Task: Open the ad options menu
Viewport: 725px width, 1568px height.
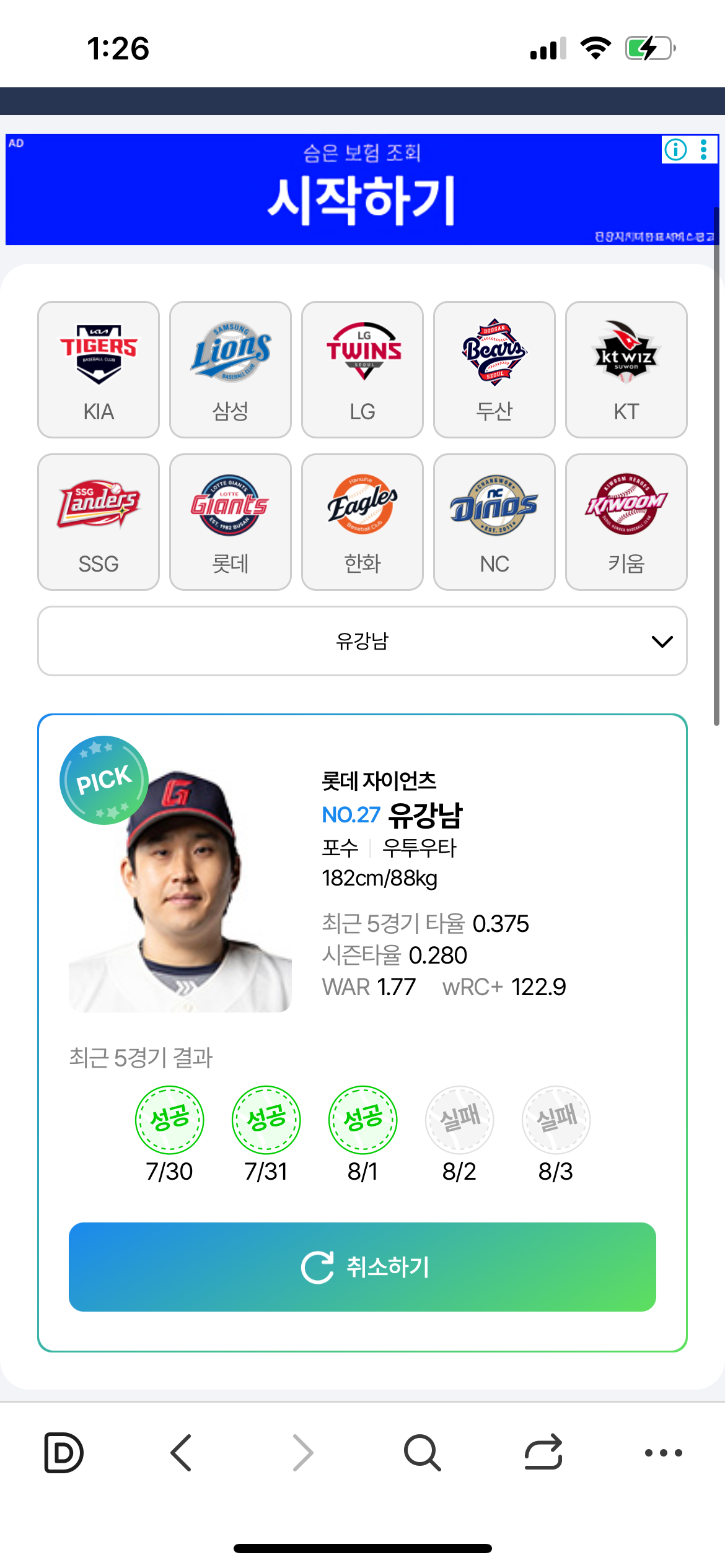Action: pyautogui.click(x=704, y=149)
